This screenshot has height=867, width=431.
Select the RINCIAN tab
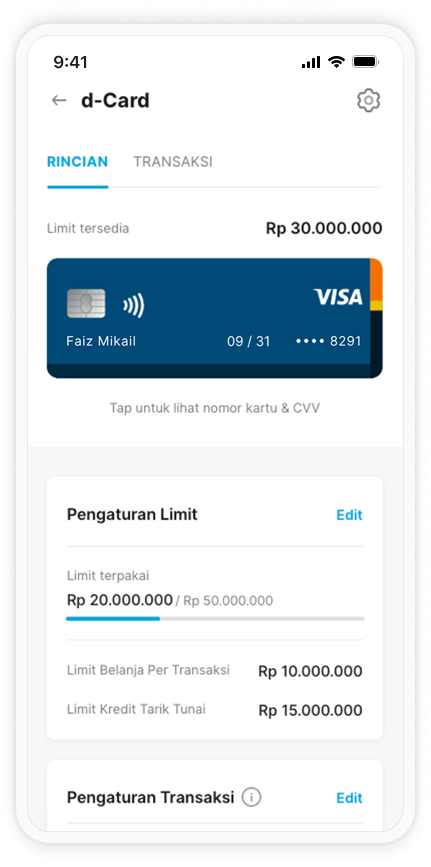[77, 162]
